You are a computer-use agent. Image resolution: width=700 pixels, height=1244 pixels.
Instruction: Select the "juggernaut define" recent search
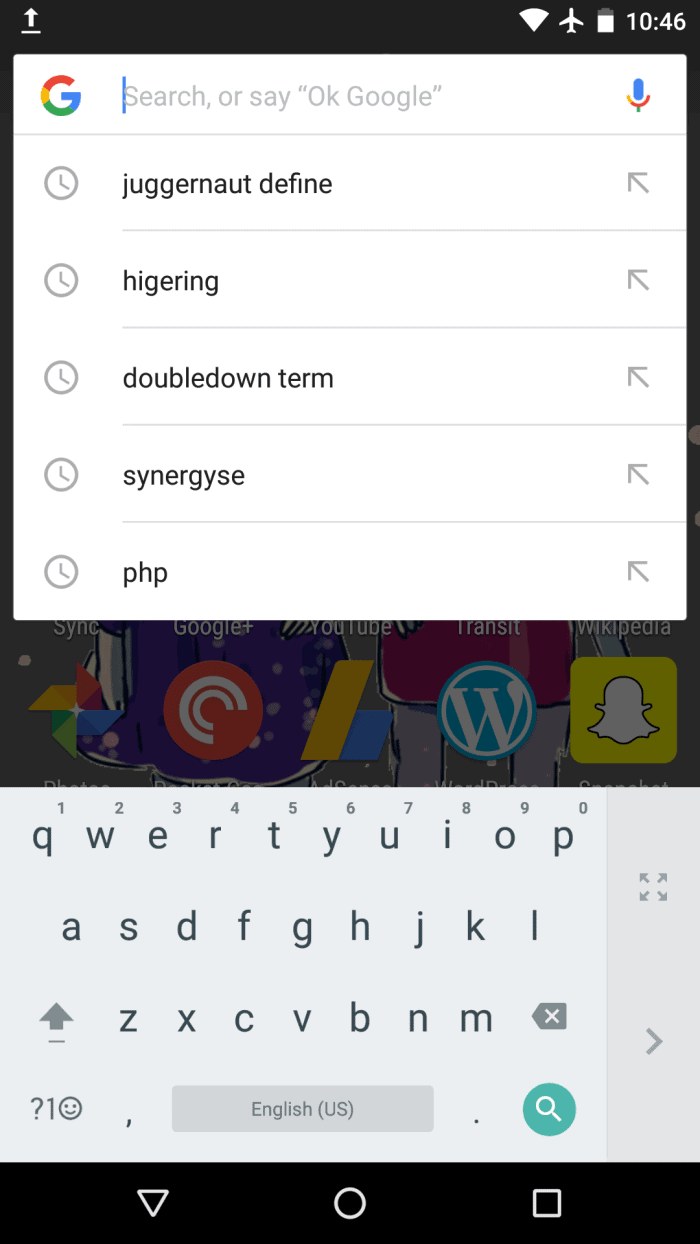coord(227,184)
